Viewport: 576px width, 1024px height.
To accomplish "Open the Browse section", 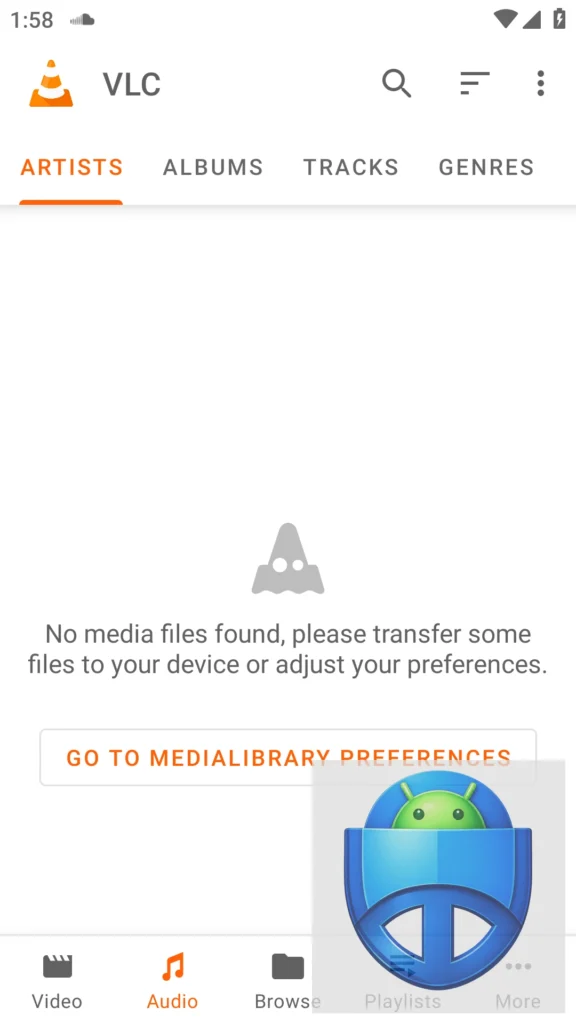I will coord(287,980).
